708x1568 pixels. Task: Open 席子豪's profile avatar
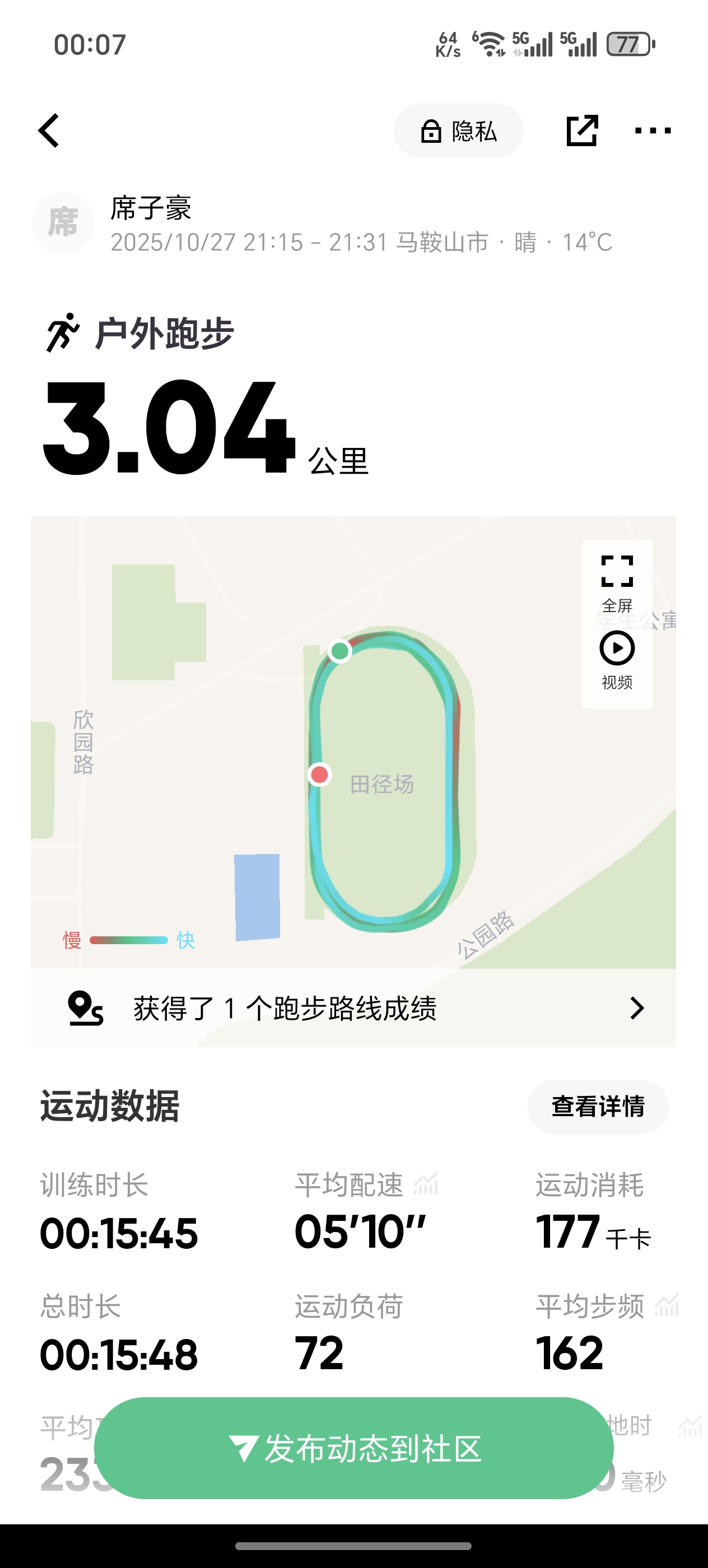tap(63, 222)
